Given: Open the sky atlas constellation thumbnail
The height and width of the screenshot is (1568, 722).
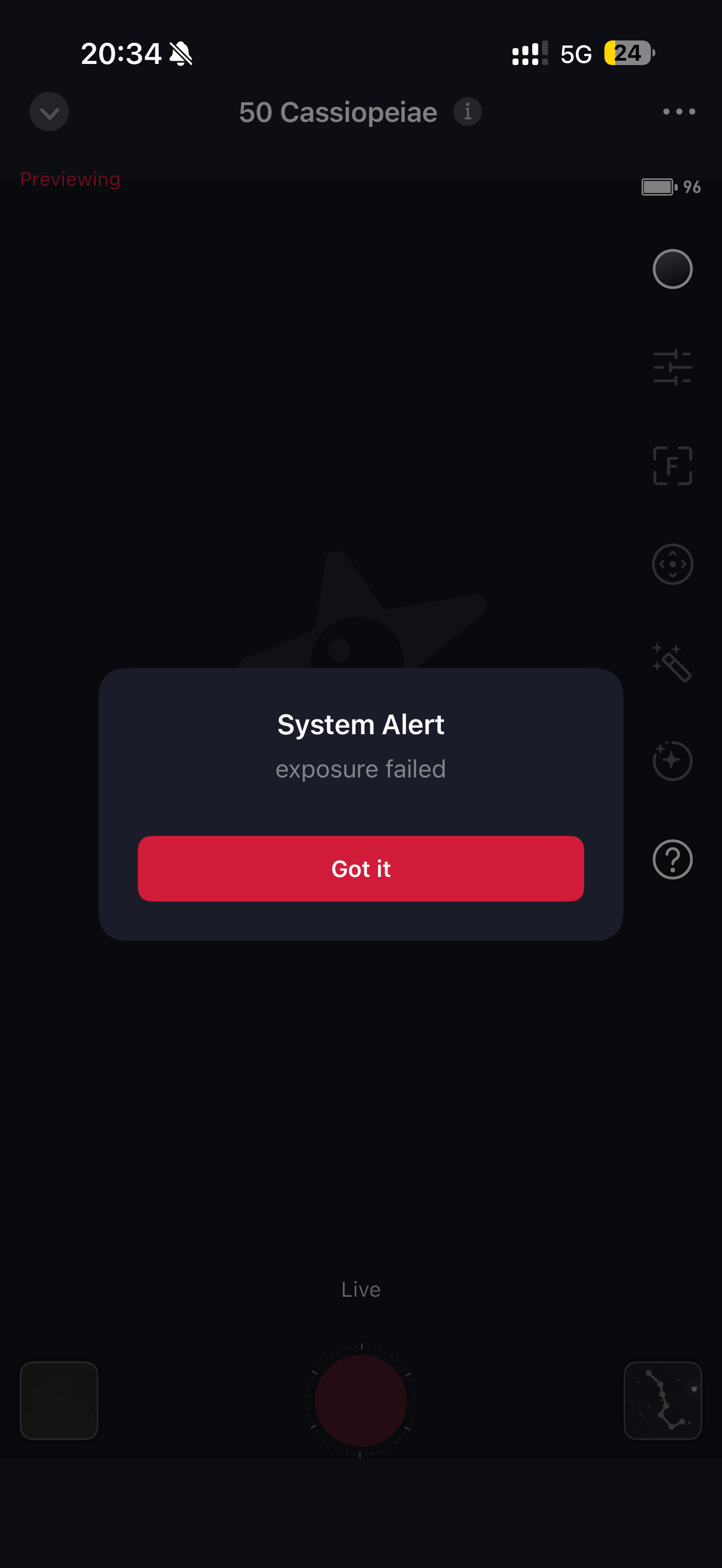Looking at the screenshot, I should (662, 1400).
